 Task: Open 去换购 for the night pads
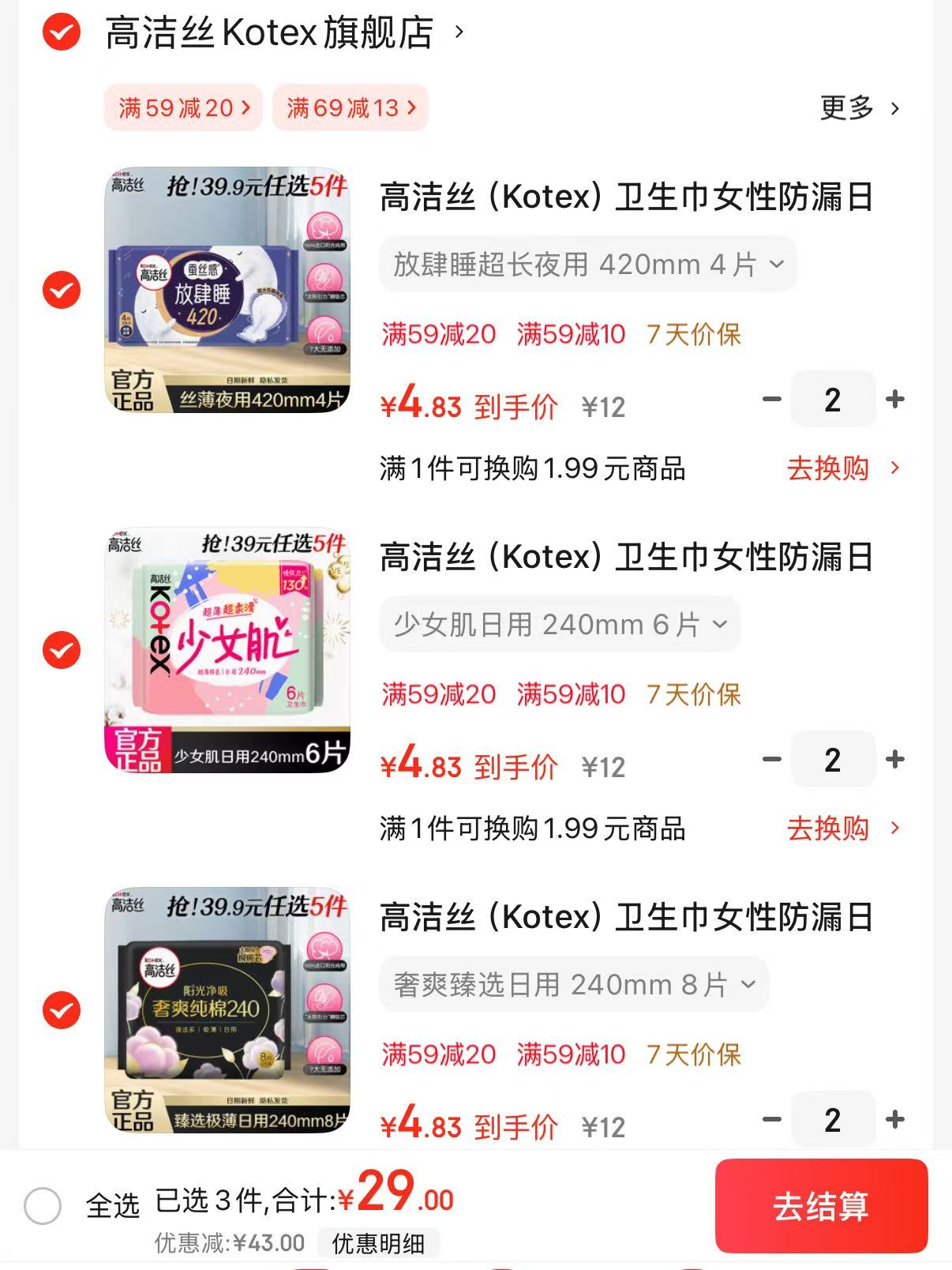tap(827, 469)
